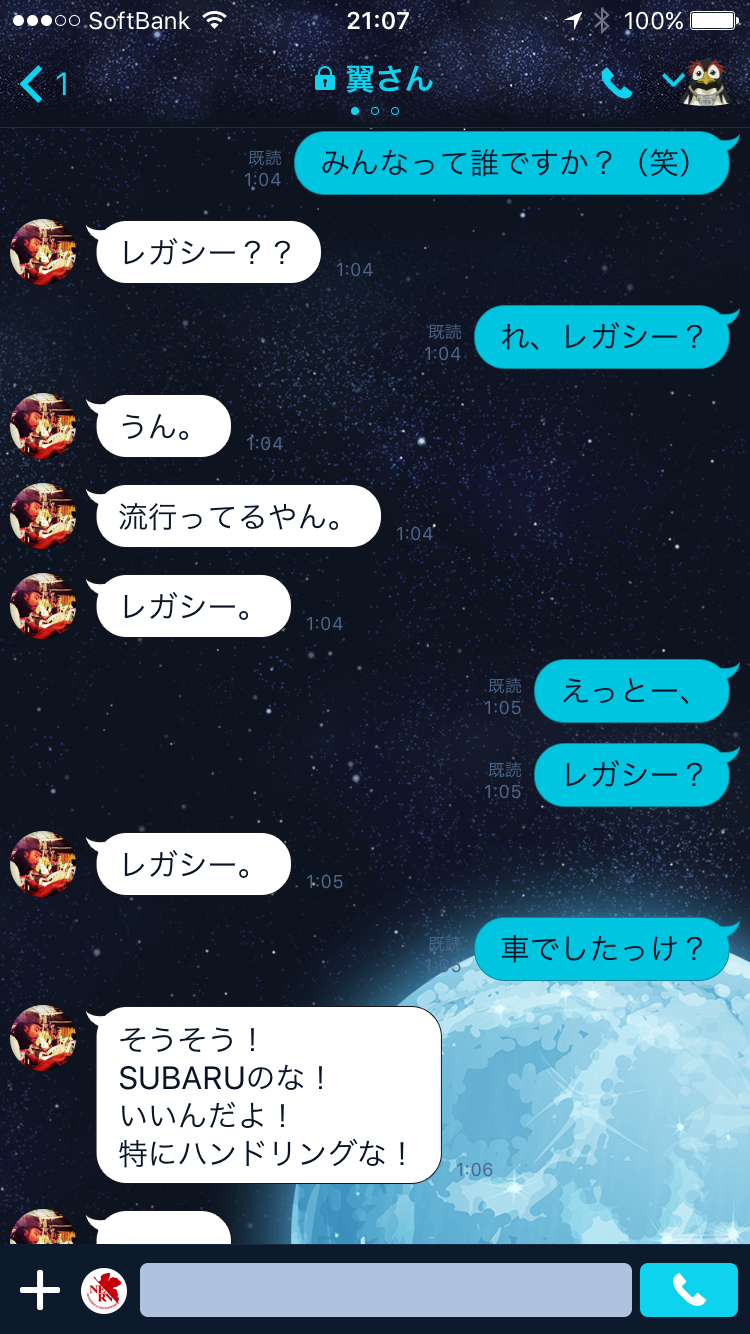Open the sticker picker beside the input
Screen dimensions: 750x1334
point(104,1290)
